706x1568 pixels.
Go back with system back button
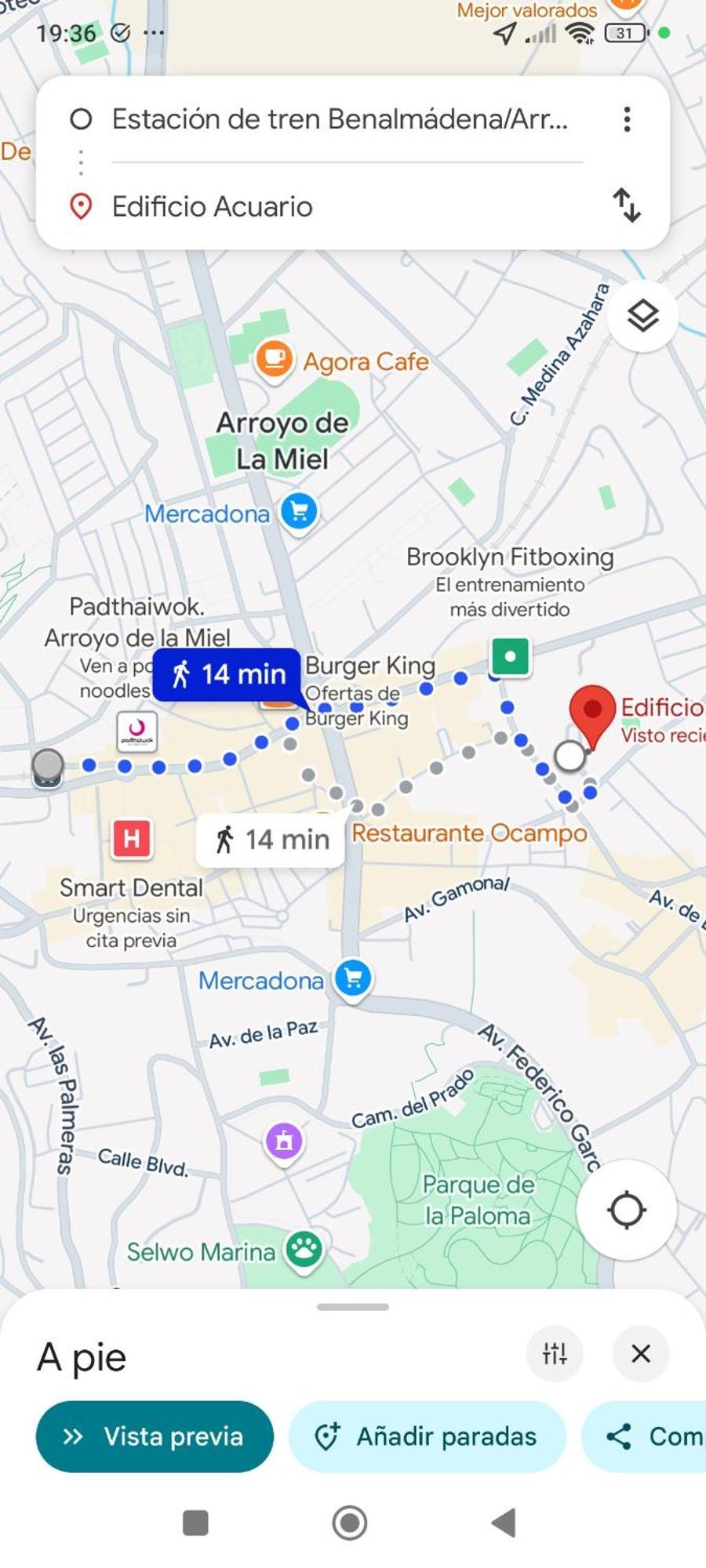pos(504,1523)
